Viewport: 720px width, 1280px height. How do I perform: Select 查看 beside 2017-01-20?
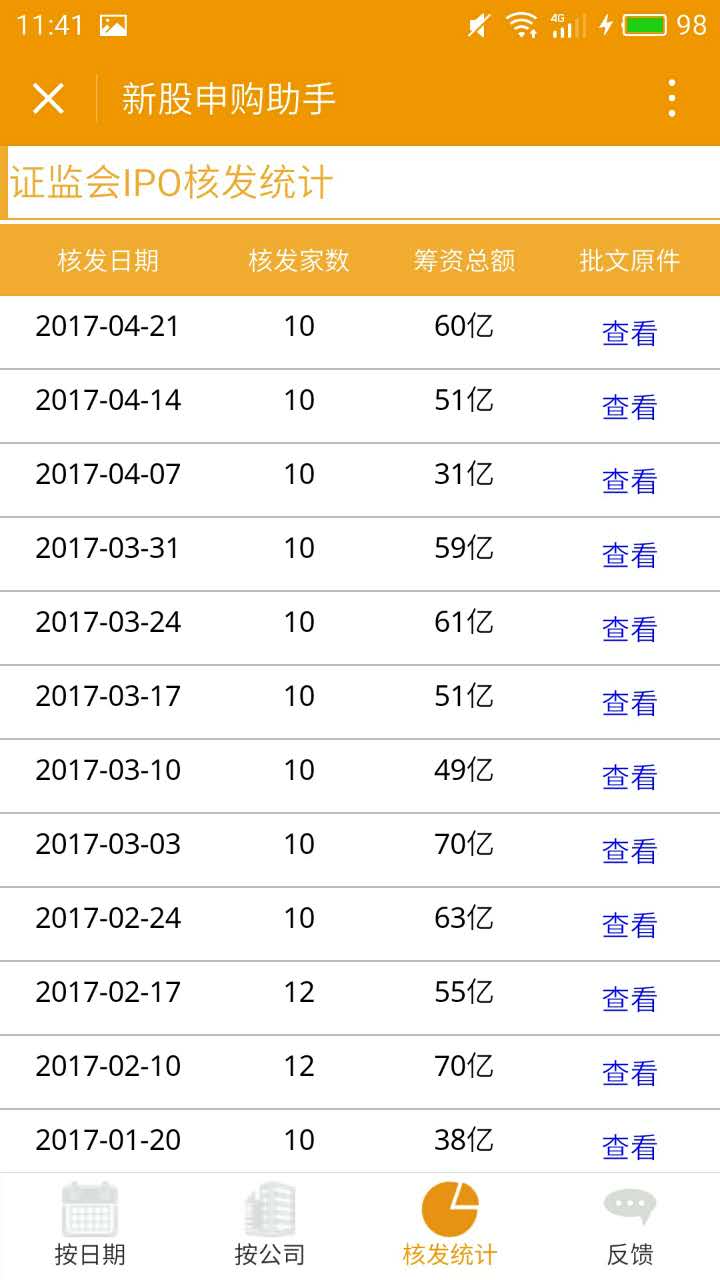629,1147
